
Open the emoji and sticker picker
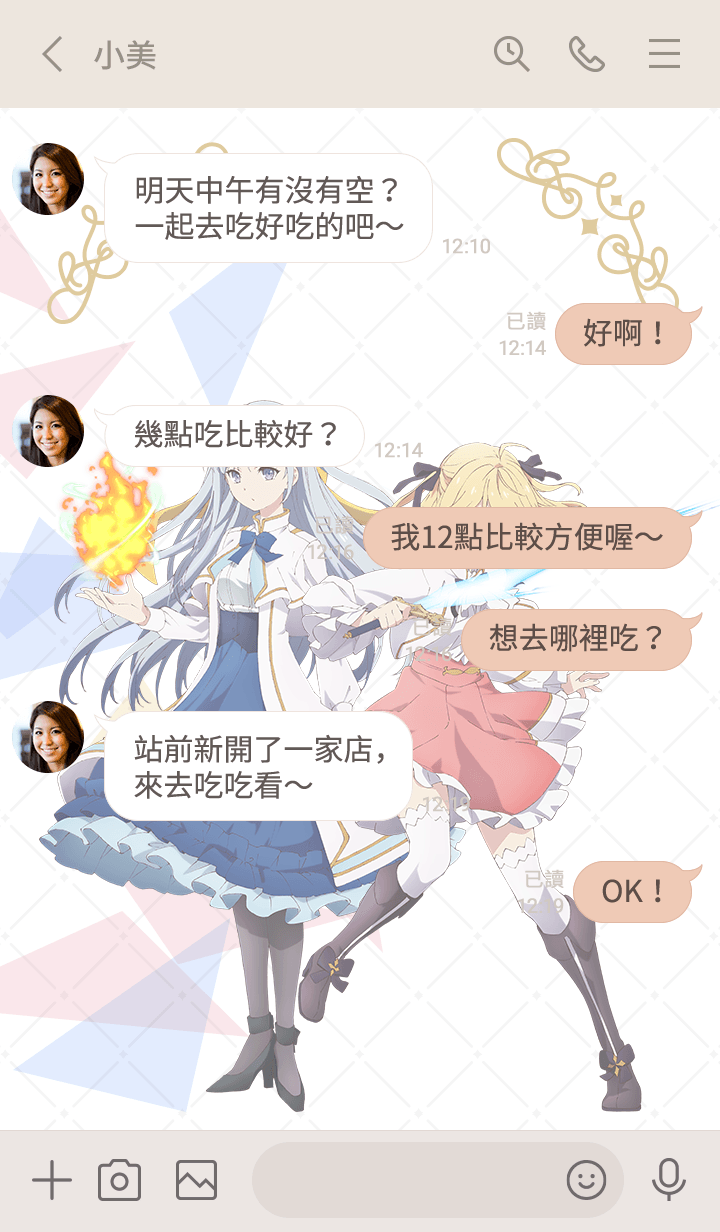(x=586, y=1181)
